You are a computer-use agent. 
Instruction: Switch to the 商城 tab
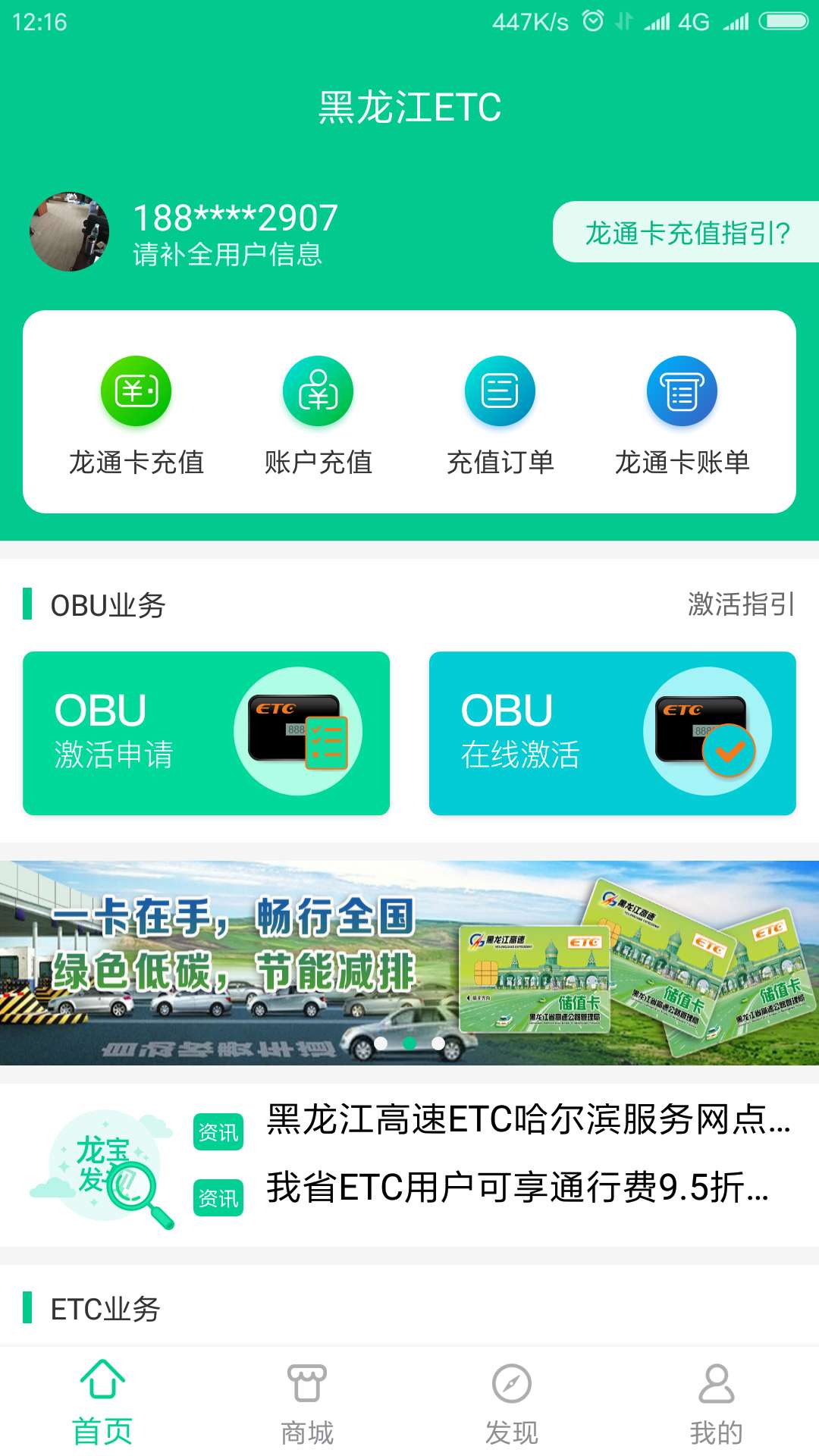pyautogui.click(x=307, y=1401)
